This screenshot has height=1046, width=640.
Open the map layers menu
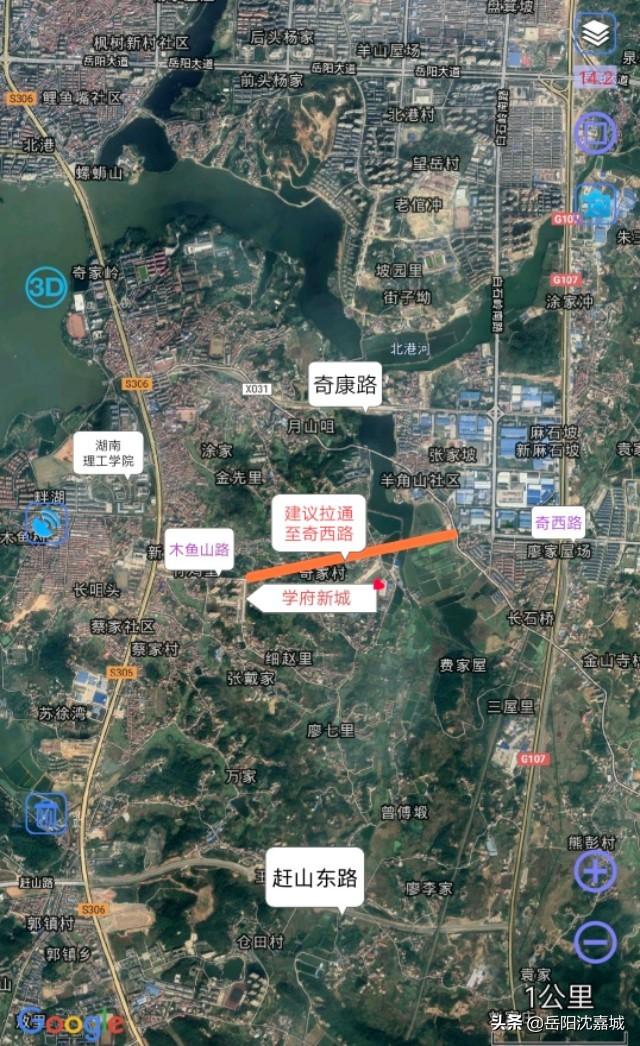pos(595,33)
